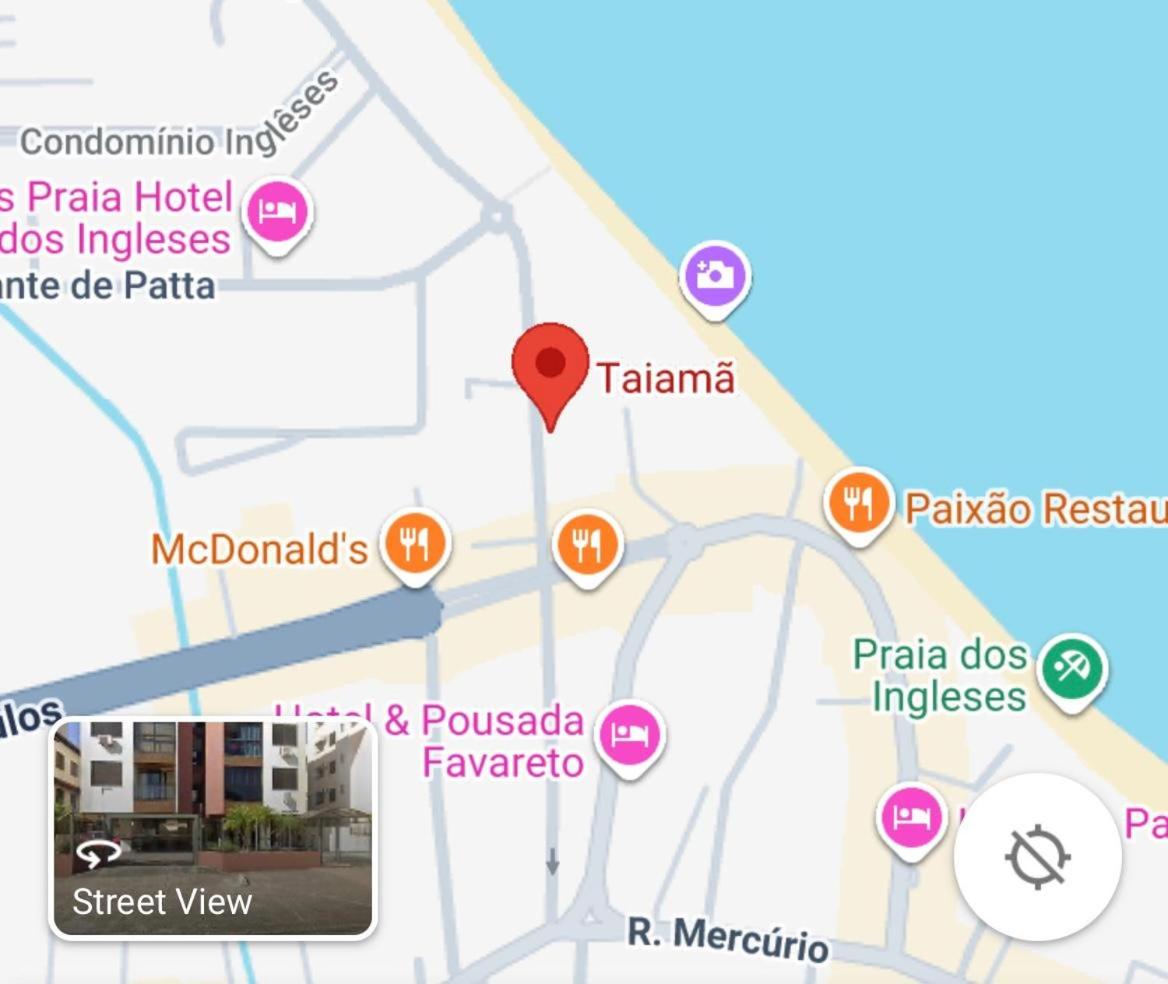Tap the Praia Hotel dos Ingleses marker
1168x984 pixels.
[x=278, y=212]
